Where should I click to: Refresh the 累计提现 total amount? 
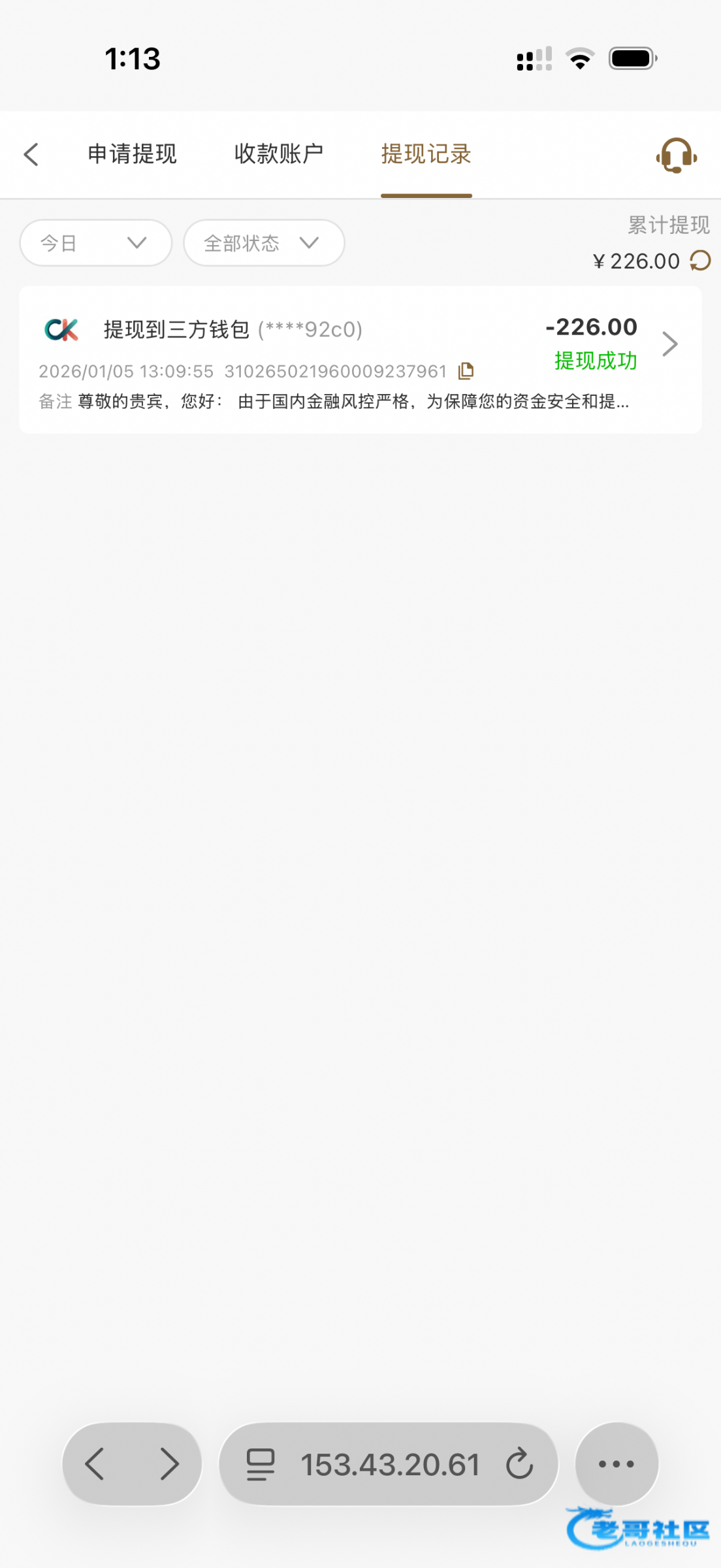click(x=701, y=261)
